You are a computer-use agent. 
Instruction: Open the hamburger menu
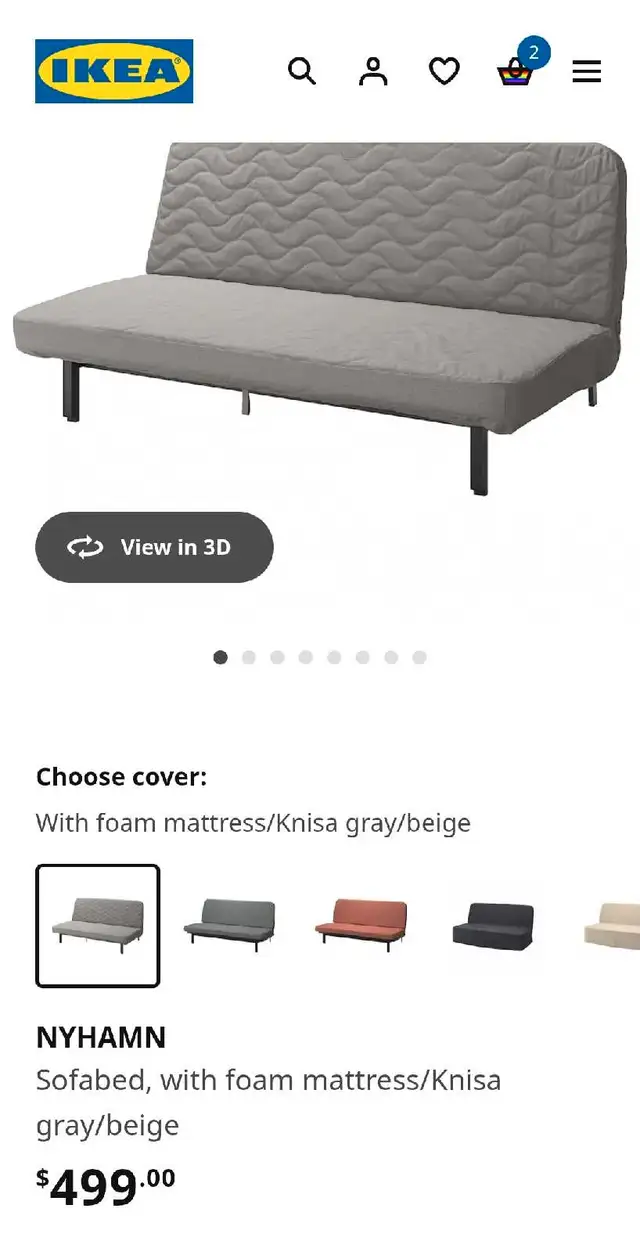point(587,71)
